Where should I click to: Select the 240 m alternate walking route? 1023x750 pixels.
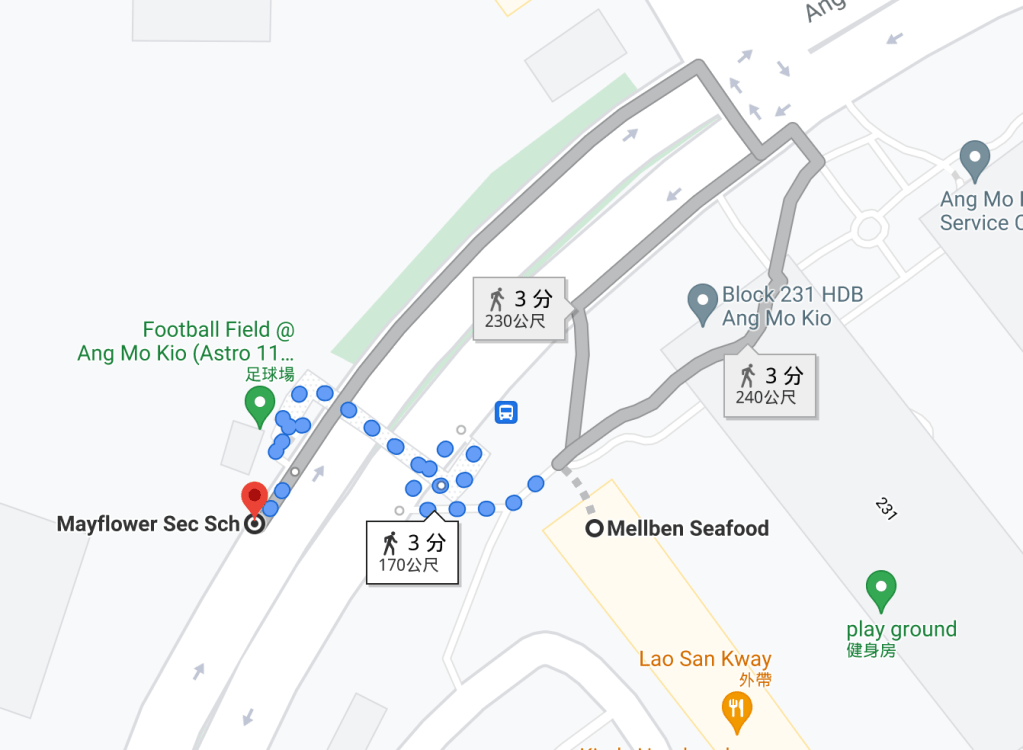tap(770, 386)
